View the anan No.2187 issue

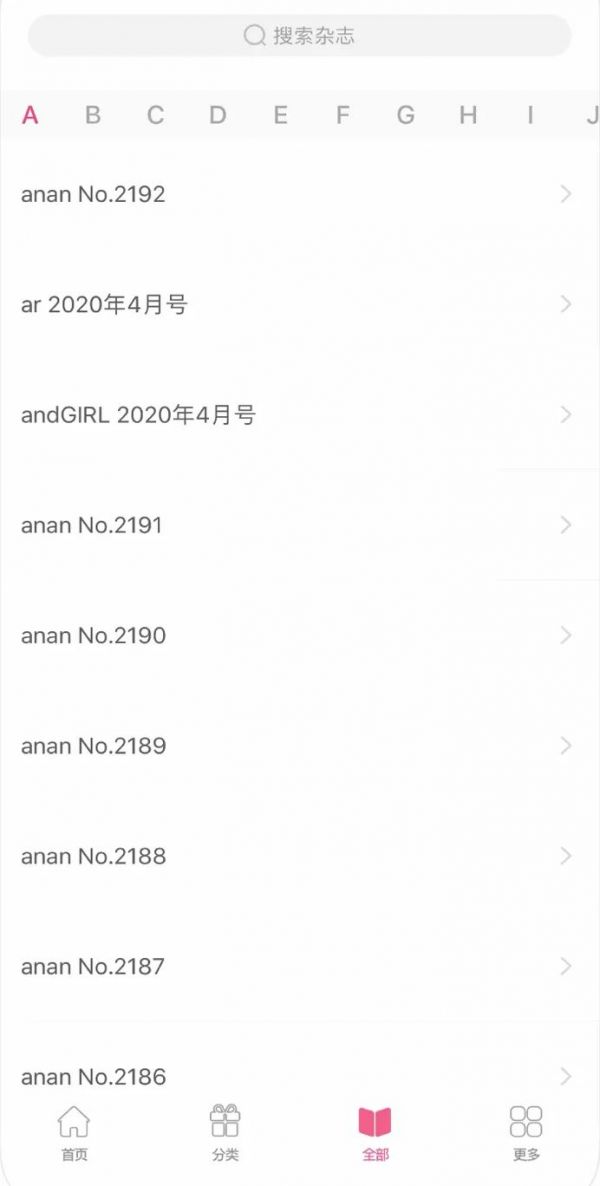[300, 967]
